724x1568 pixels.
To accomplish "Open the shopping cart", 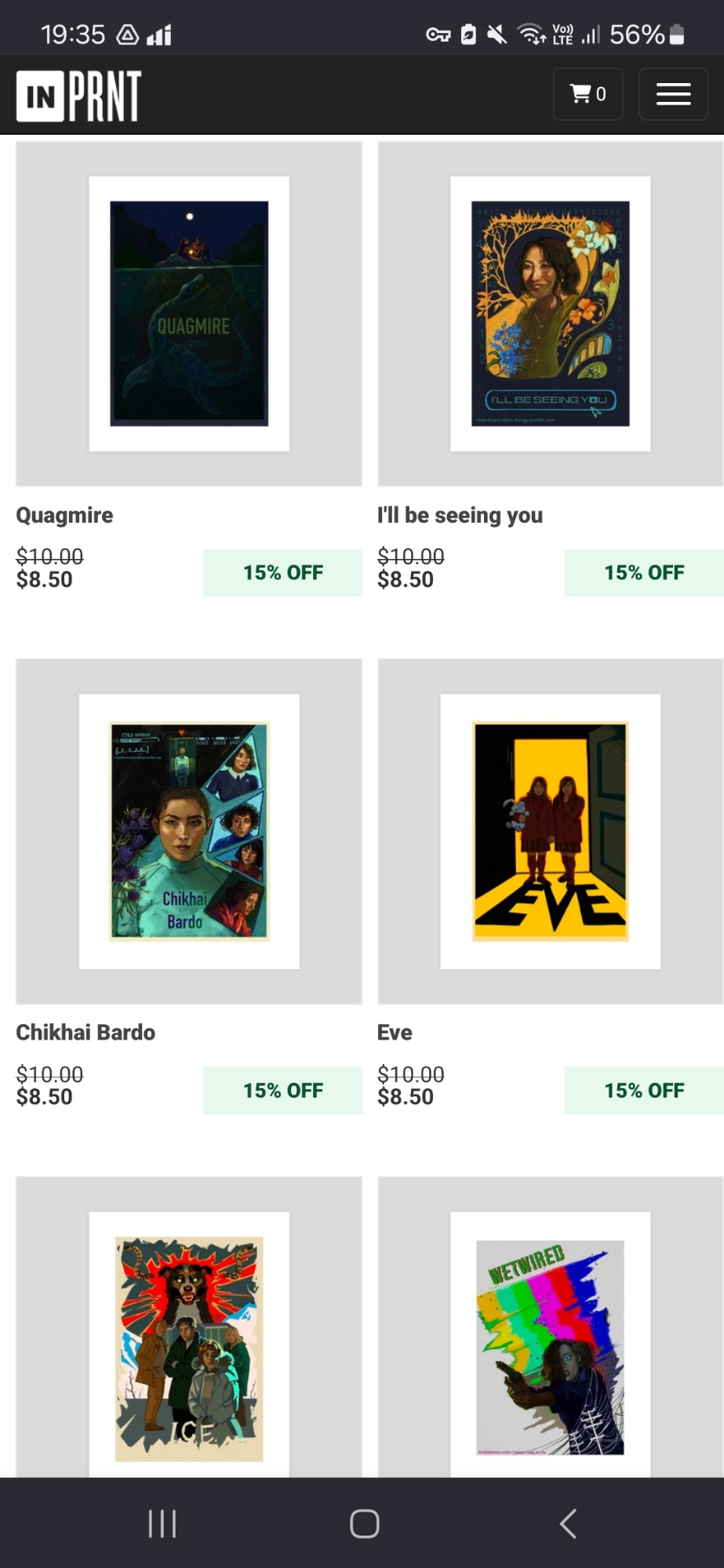I will (588, 94).
